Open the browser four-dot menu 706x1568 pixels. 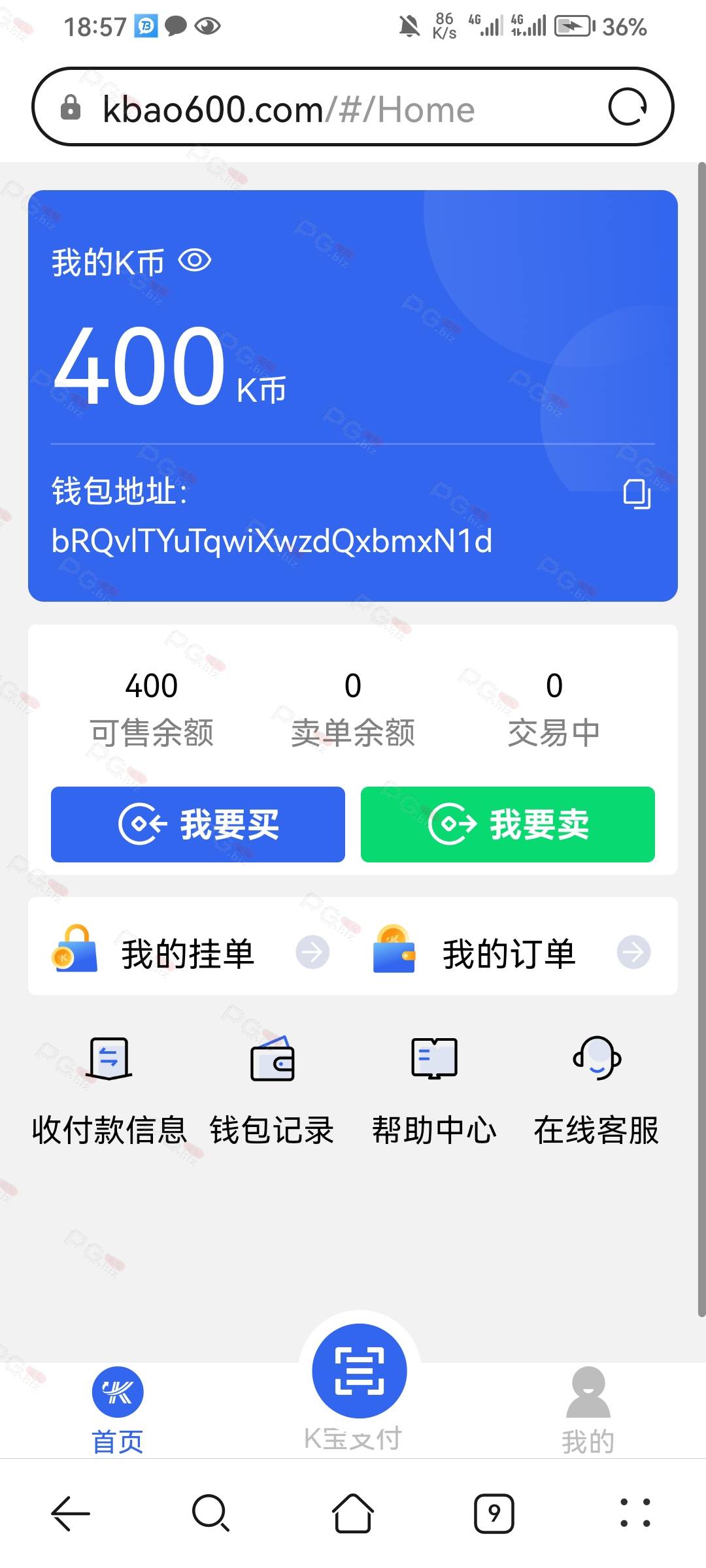(635, 1513)
